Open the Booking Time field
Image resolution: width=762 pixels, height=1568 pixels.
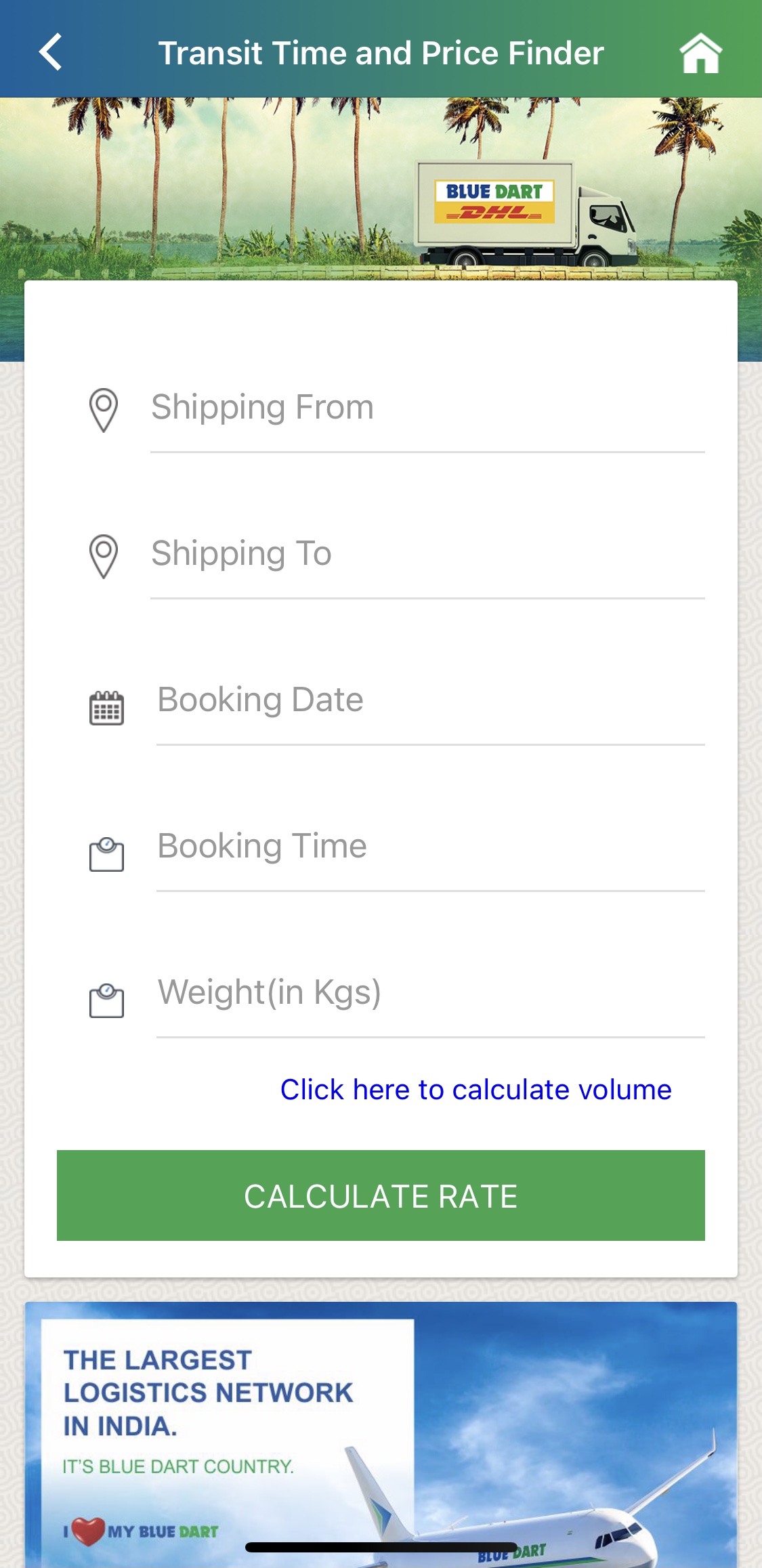click(429, 847)
